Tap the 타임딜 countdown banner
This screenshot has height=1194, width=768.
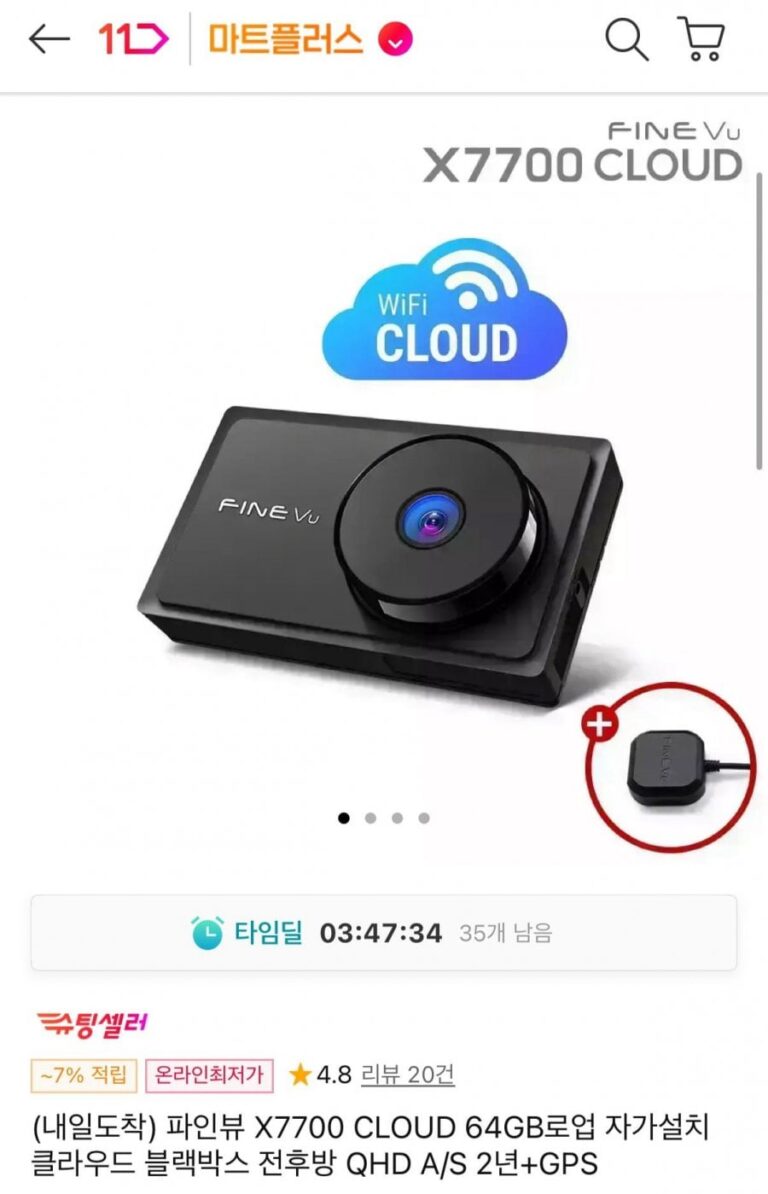(x=383, y=933)
